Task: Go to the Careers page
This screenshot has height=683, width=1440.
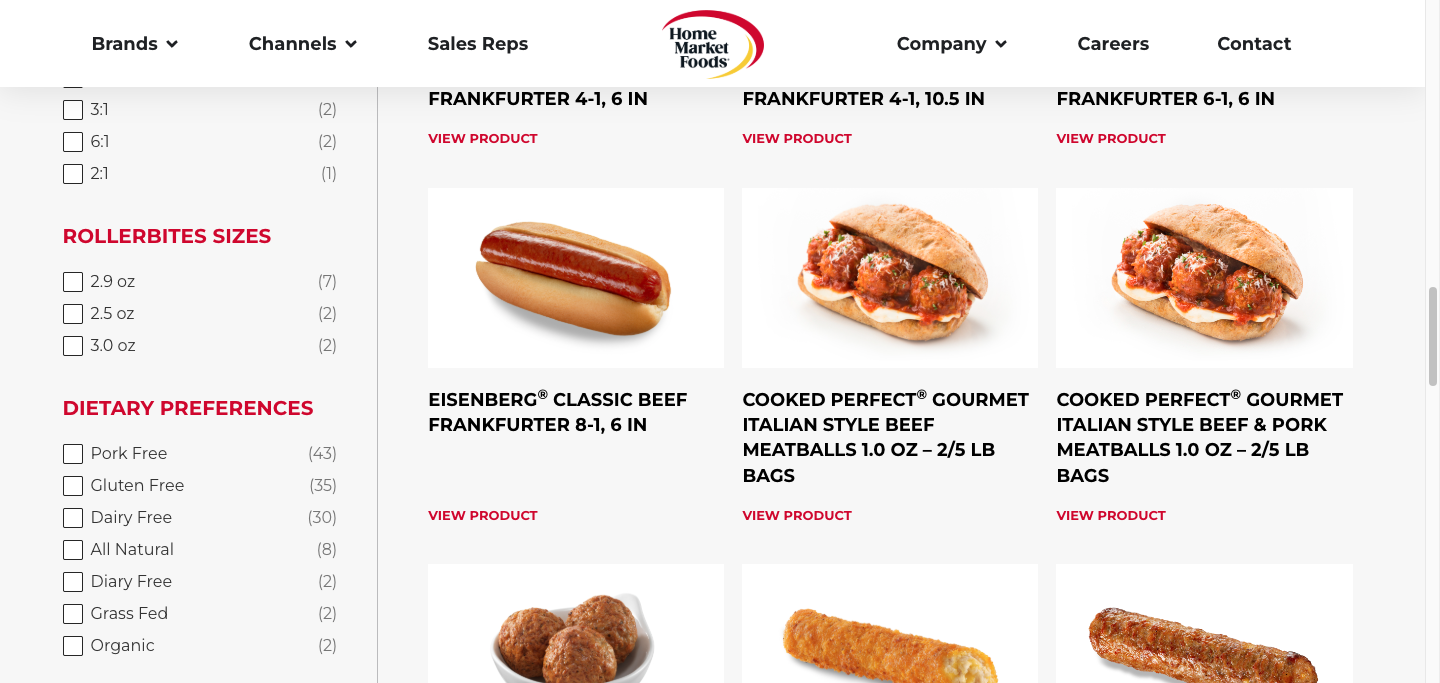Action: pyautogui.click(x=1112, y=44)
